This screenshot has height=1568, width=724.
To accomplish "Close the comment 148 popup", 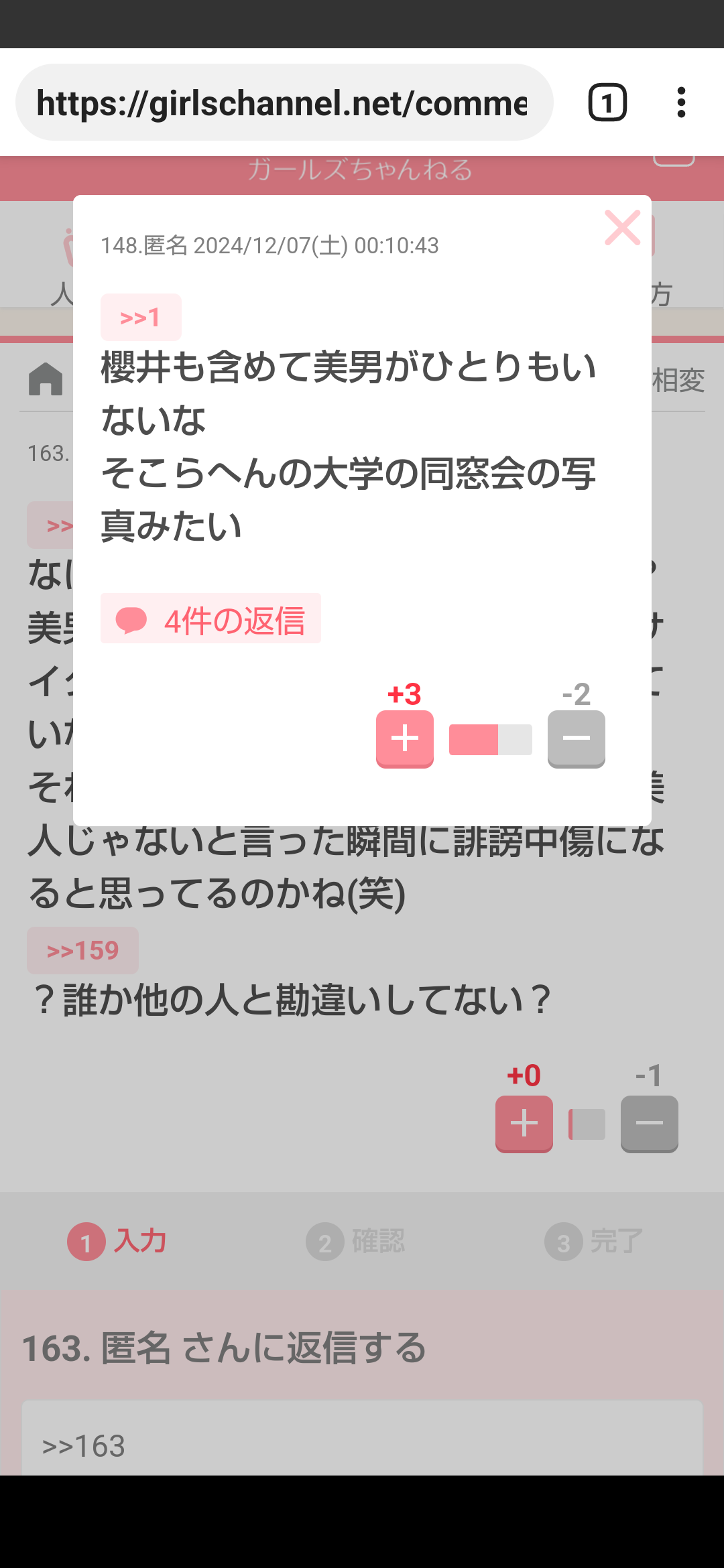I will click(622, 227).
